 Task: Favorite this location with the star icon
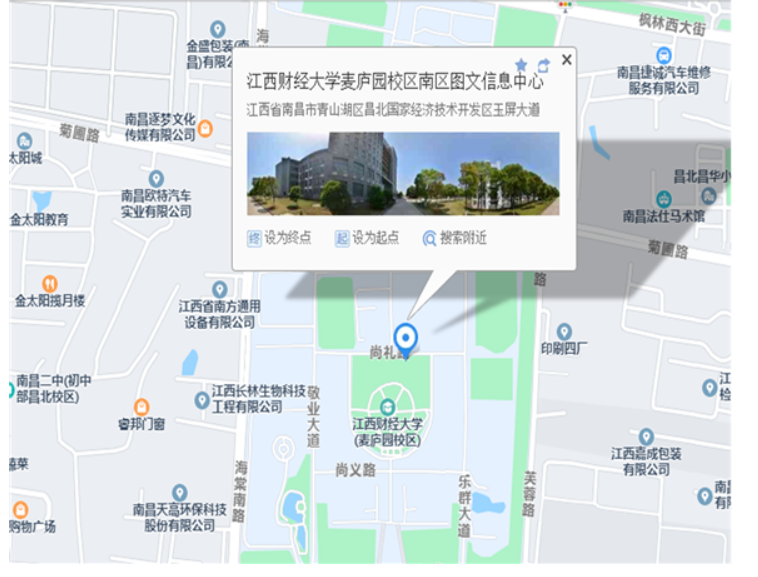coord(521,65)
